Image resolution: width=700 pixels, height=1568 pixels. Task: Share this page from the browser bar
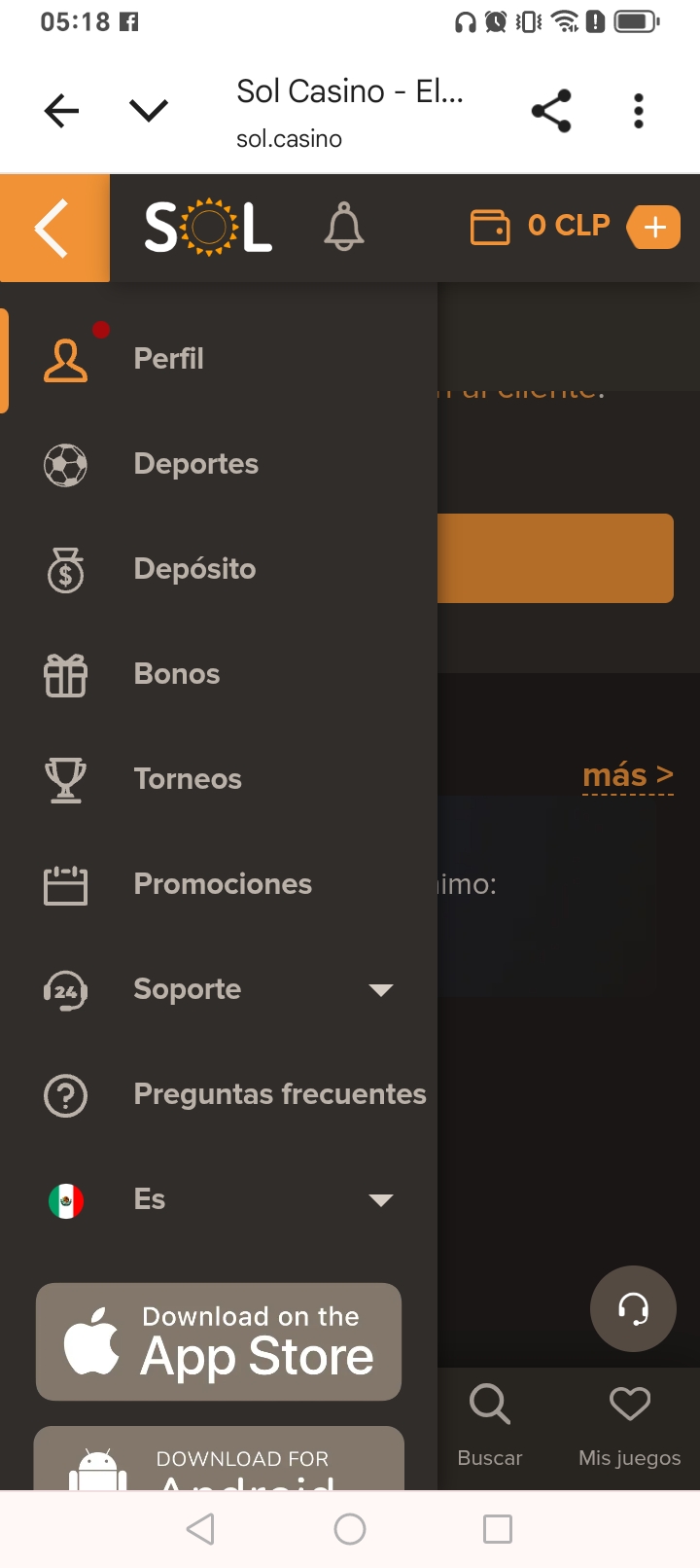tap(551, 112)
